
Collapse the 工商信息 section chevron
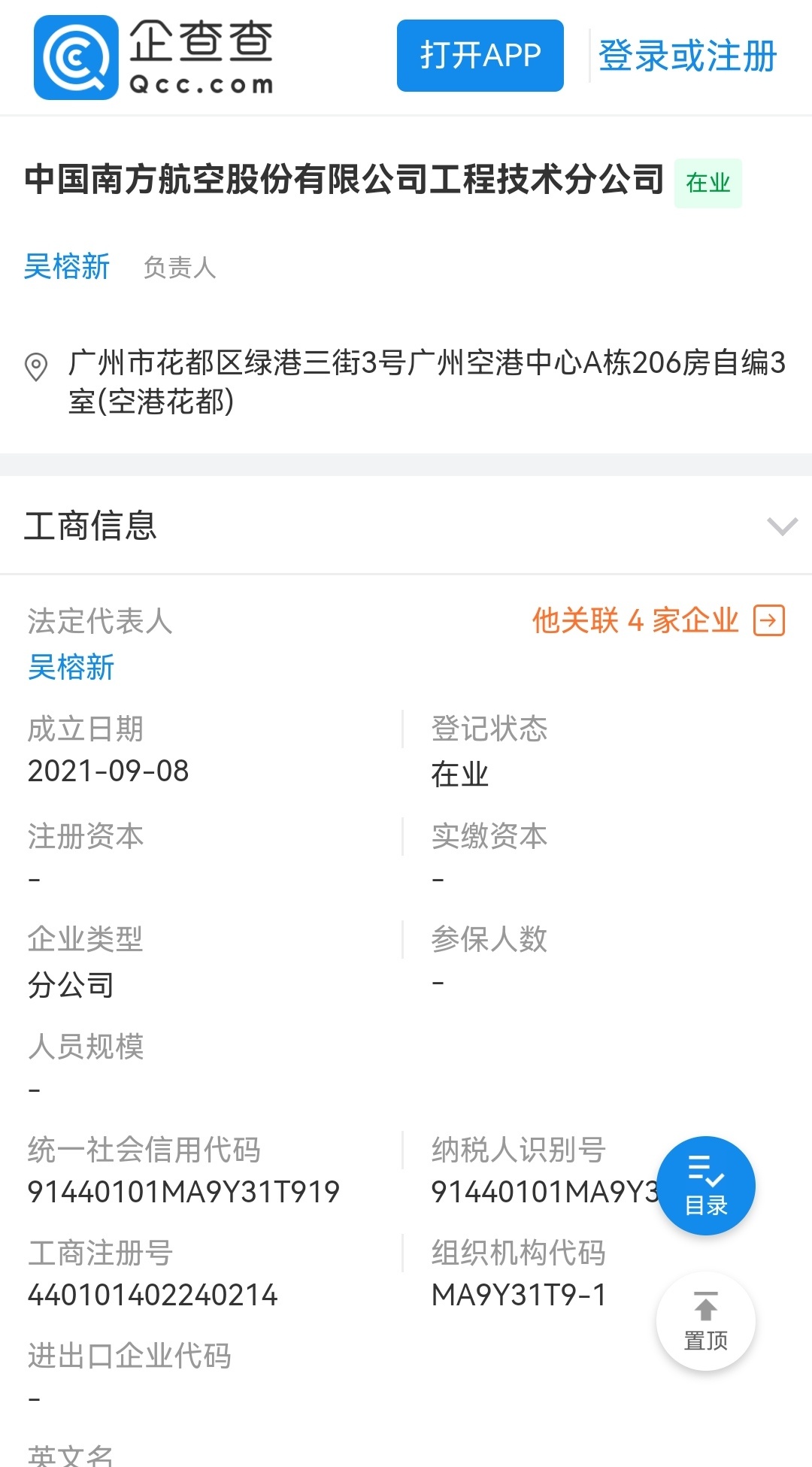coord(781,526)
